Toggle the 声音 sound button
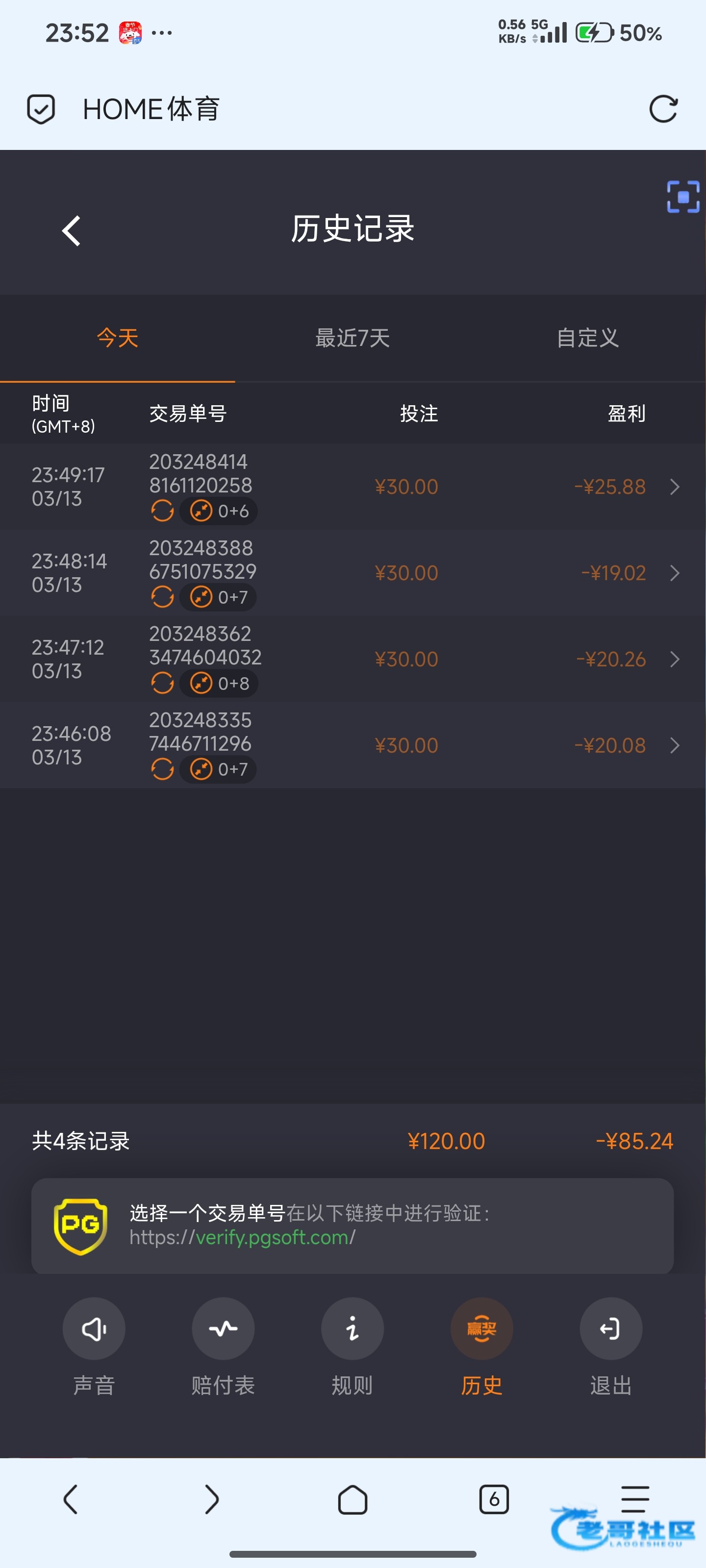The image size is (706, 1568). (94, 1329)
